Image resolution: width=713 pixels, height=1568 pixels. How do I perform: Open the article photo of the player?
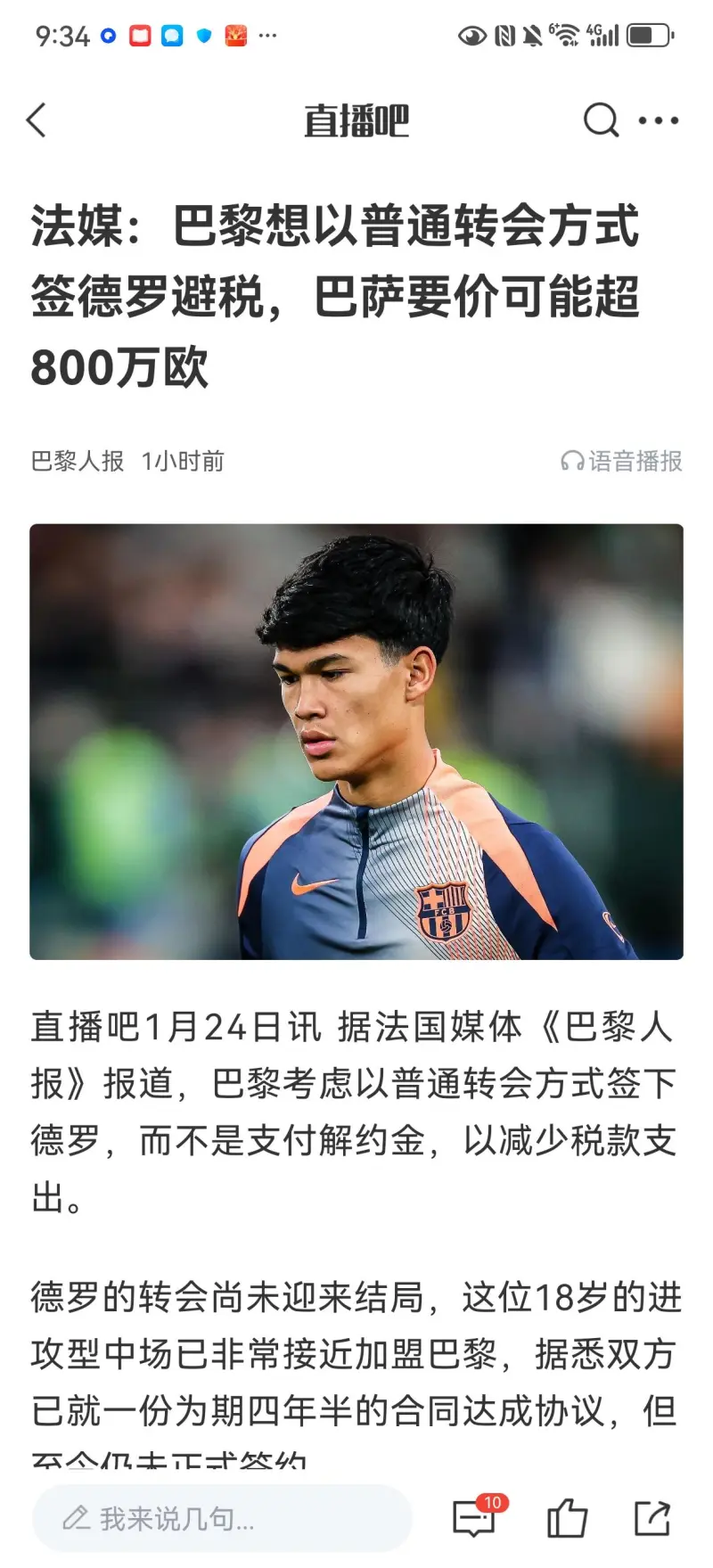[x=356, y=742]
